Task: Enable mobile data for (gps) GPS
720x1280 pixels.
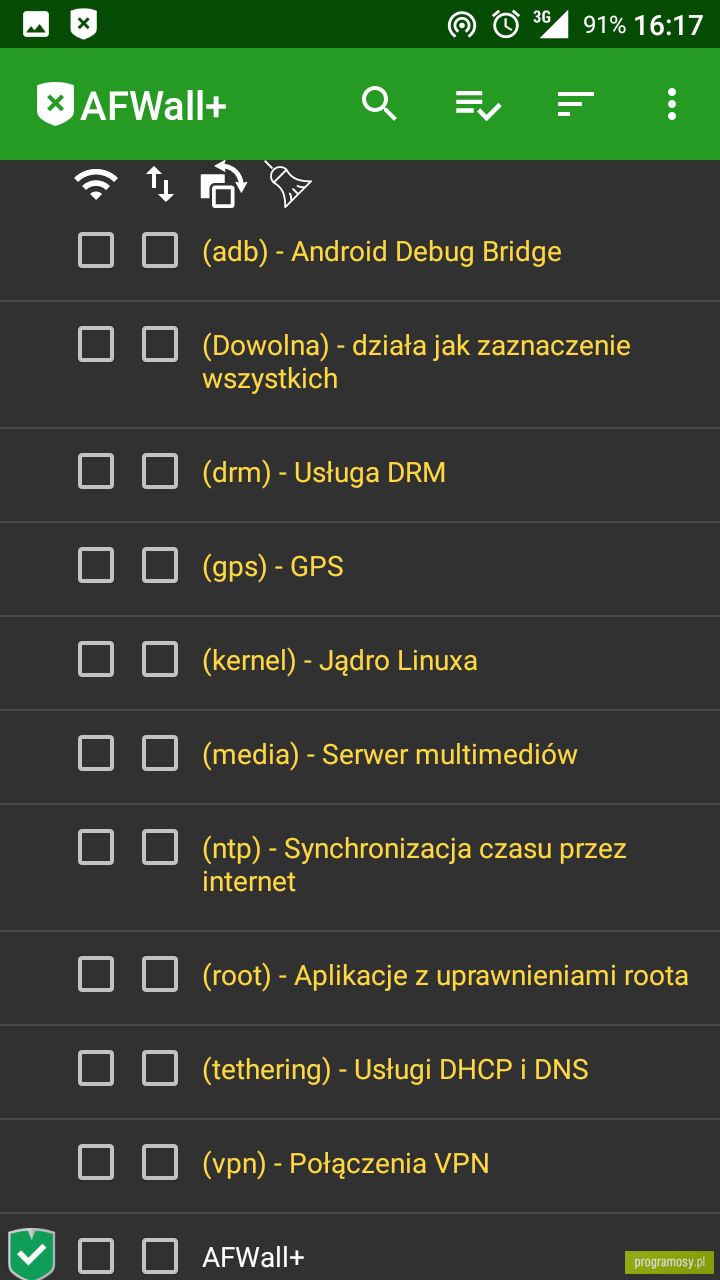Action: (160, 566)
